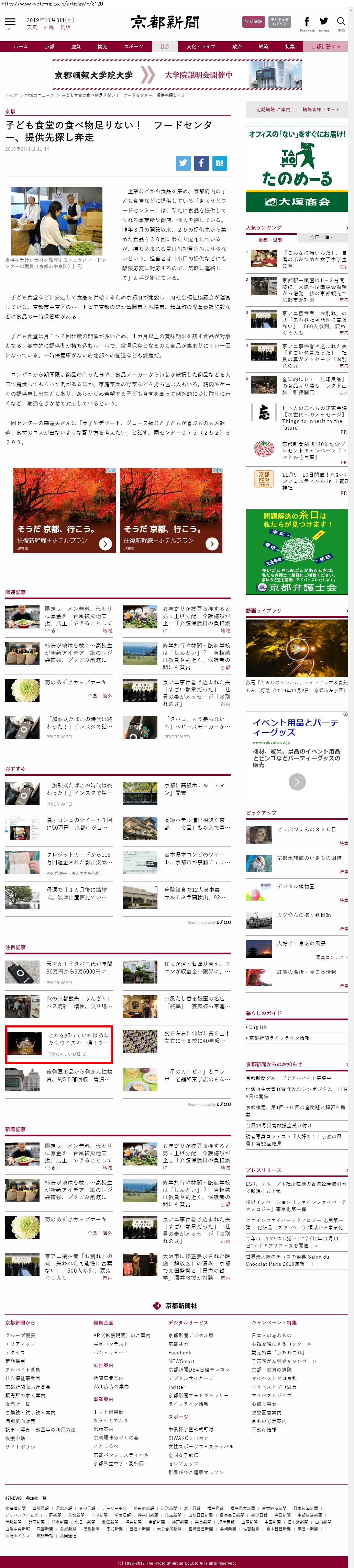Viewport: 354px width, 1568px height.
Task: Visit the Facebook page from header
Action: (x=307, y=23)
